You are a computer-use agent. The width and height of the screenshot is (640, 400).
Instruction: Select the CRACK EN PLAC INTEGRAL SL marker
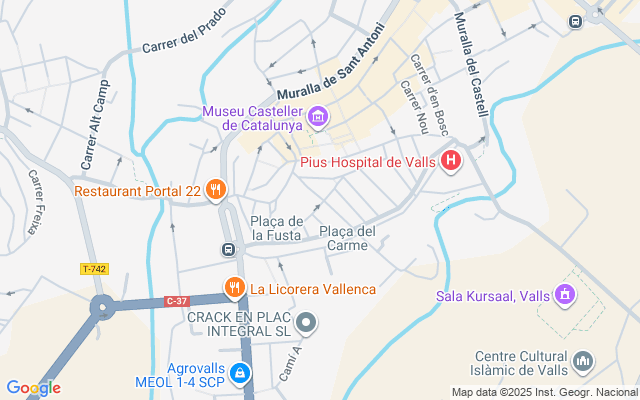point(307,323)
